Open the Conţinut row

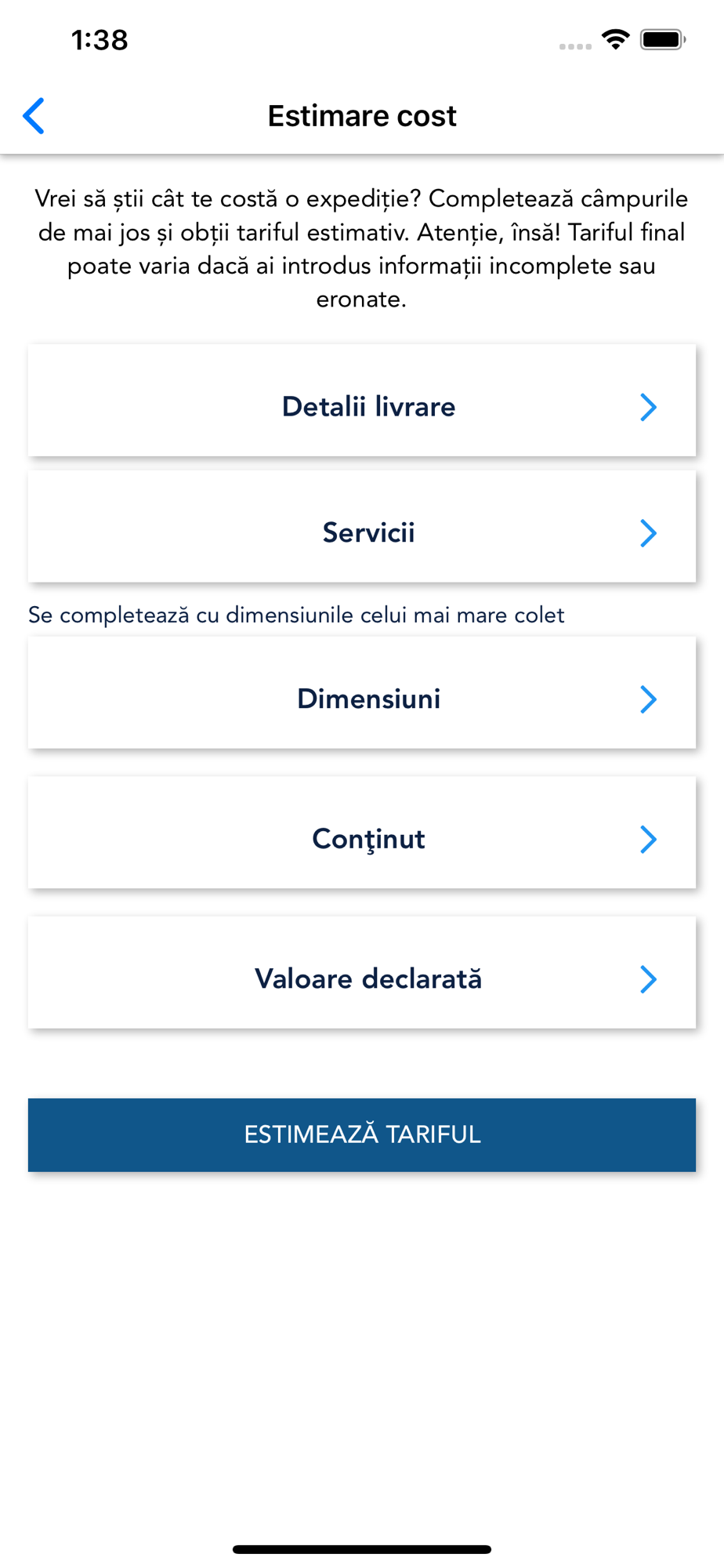pos(362,833)
